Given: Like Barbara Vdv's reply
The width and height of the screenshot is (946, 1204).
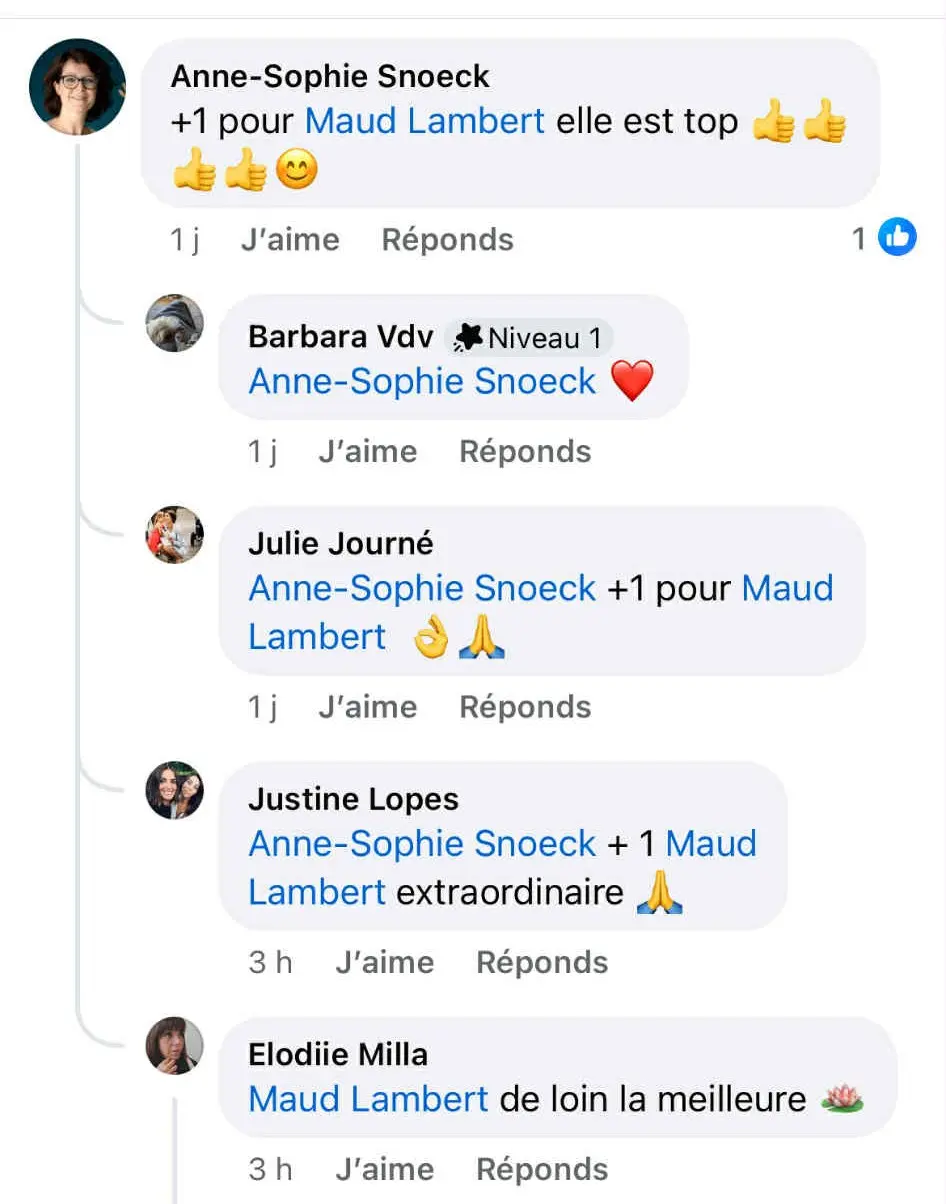Looking at the screenshot, I should pos(367,452).
